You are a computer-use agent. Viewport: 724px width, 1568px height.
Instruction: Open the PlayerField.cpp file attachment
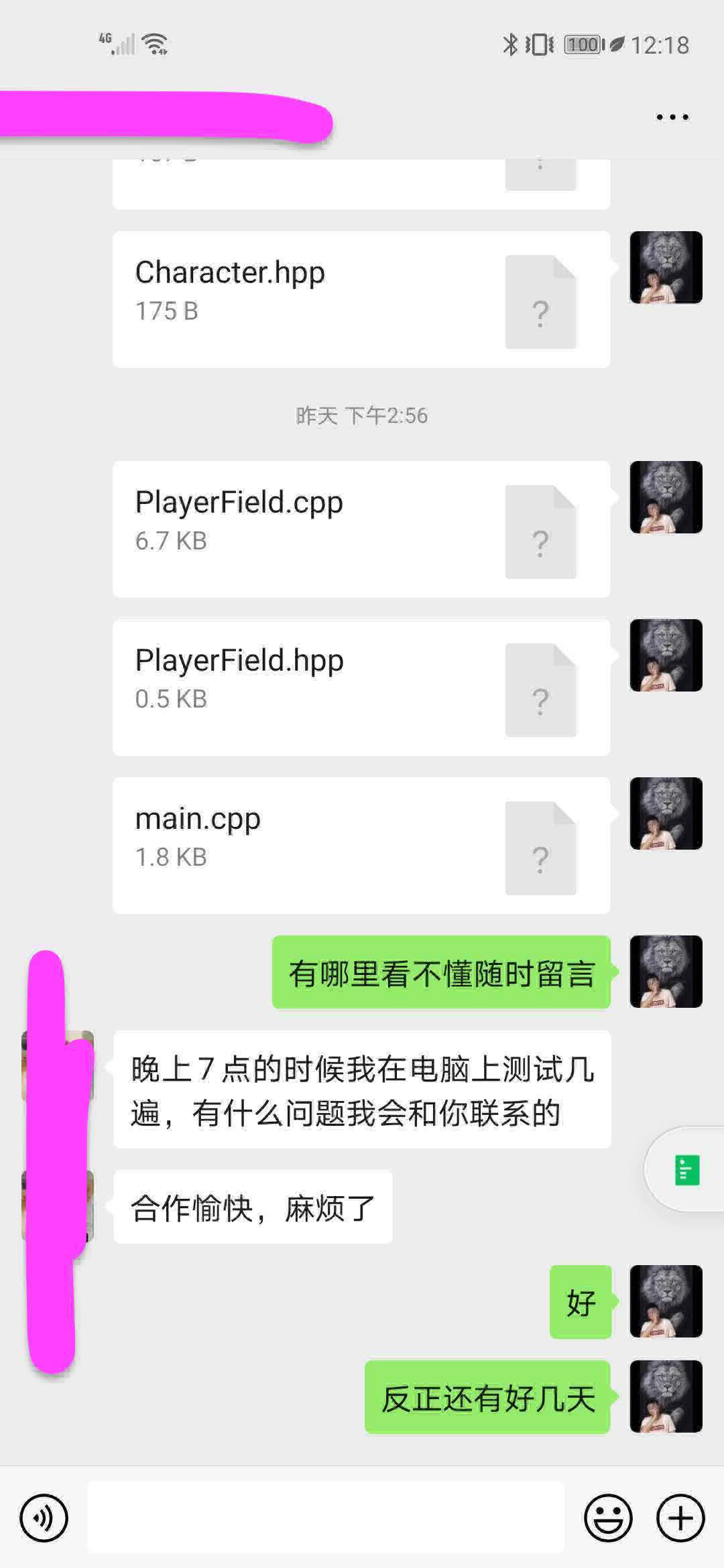pos(361,529)
